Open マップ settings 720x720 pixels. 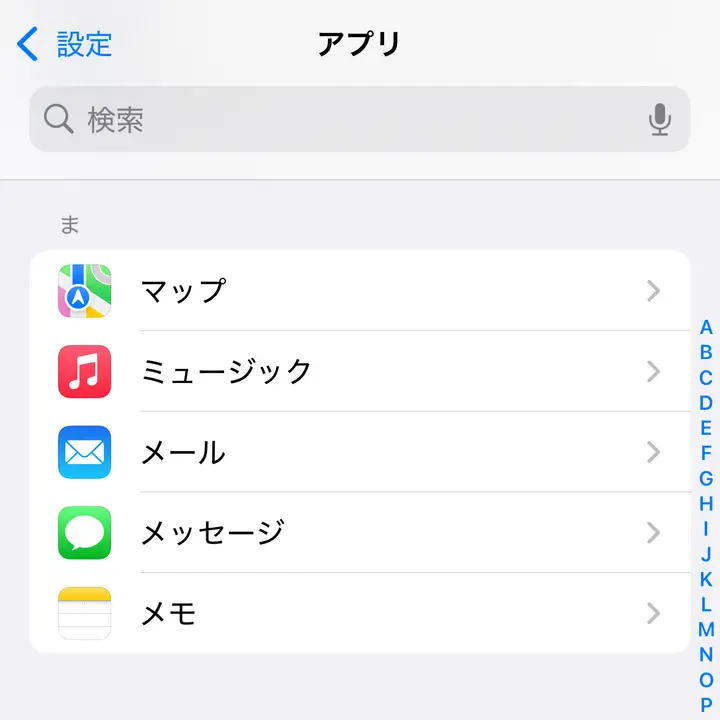click(x=360, y=291)
